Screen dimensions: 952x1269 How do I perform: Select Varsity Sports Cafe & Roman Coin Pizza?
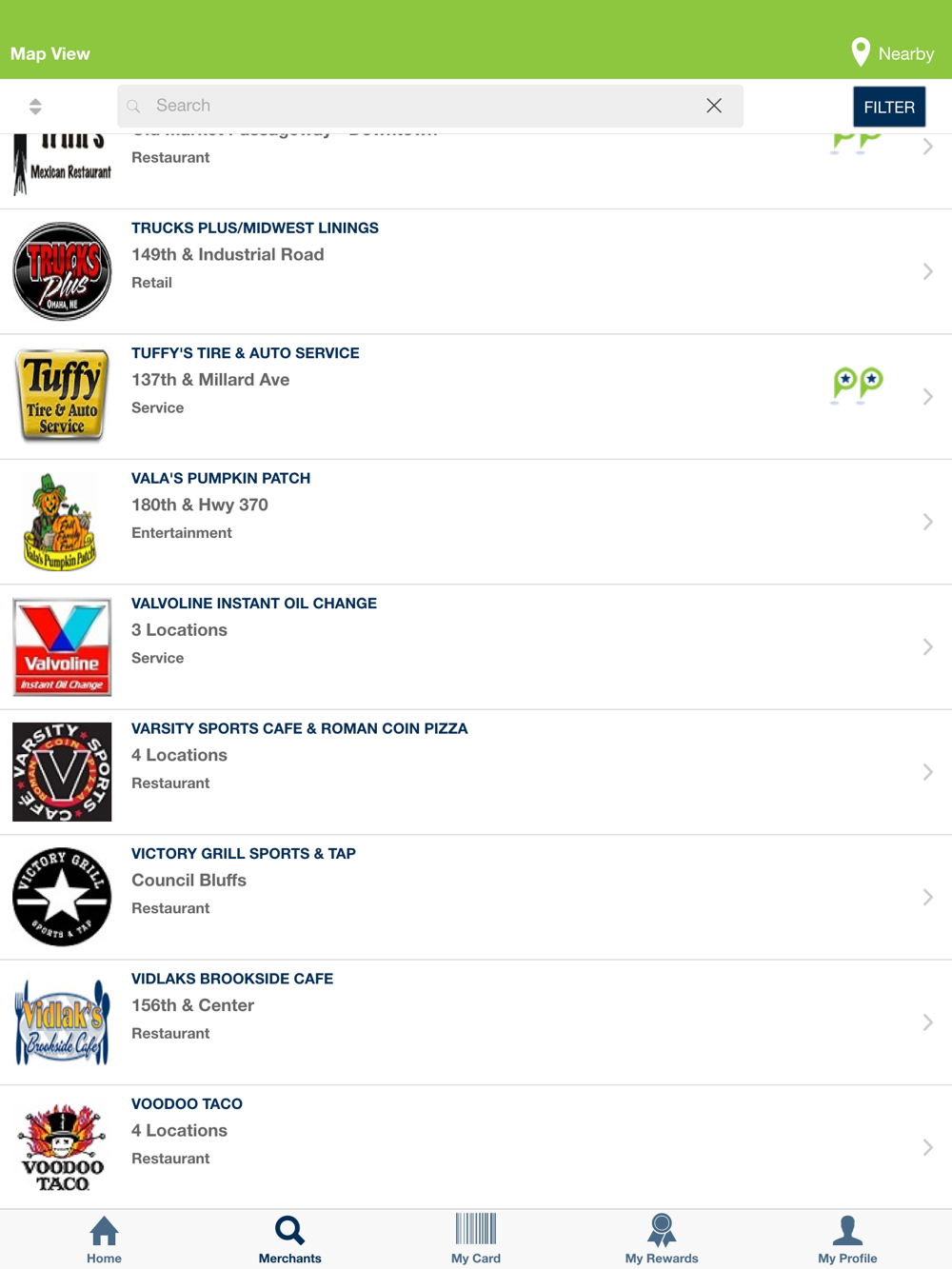[x=476, y=772]
